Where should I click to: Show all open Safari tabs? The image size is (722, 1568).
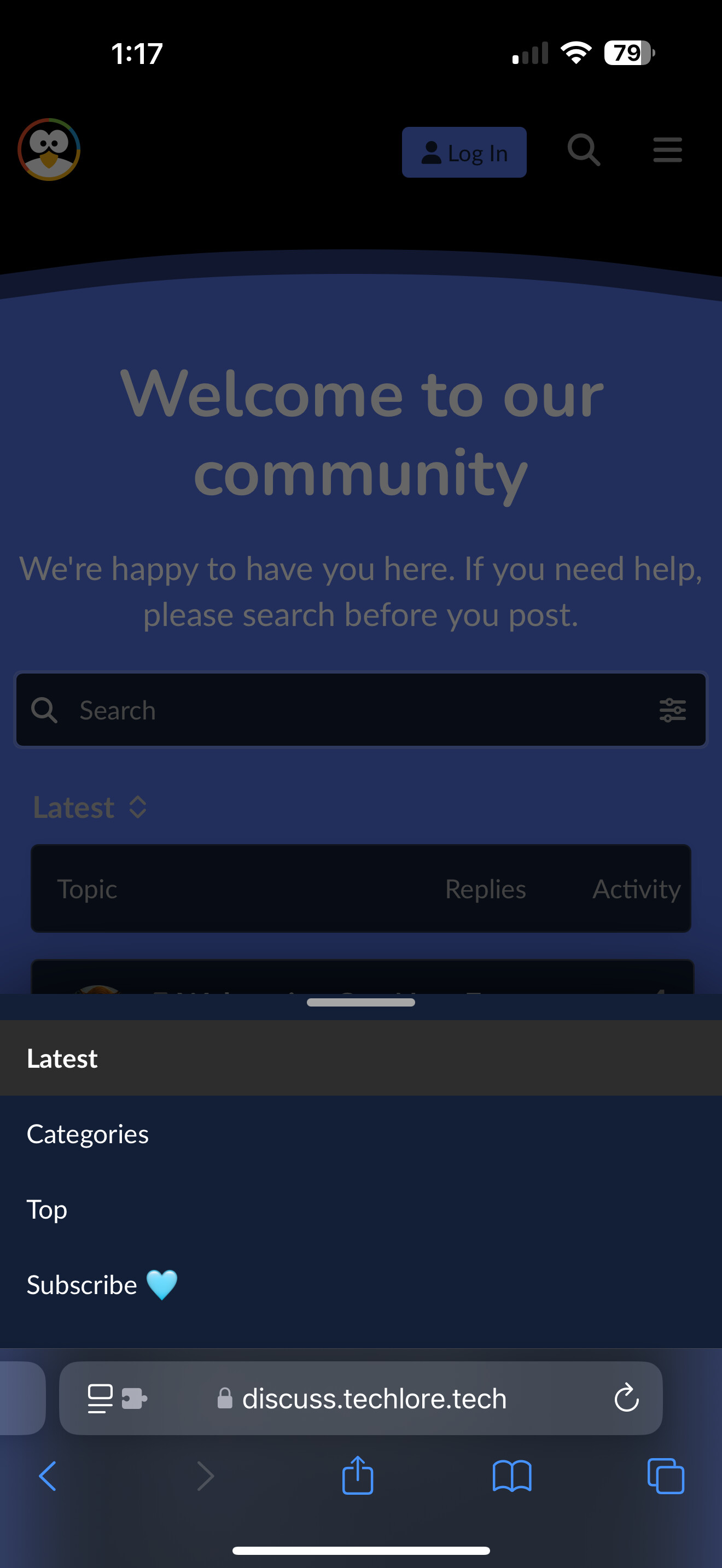665,1476
